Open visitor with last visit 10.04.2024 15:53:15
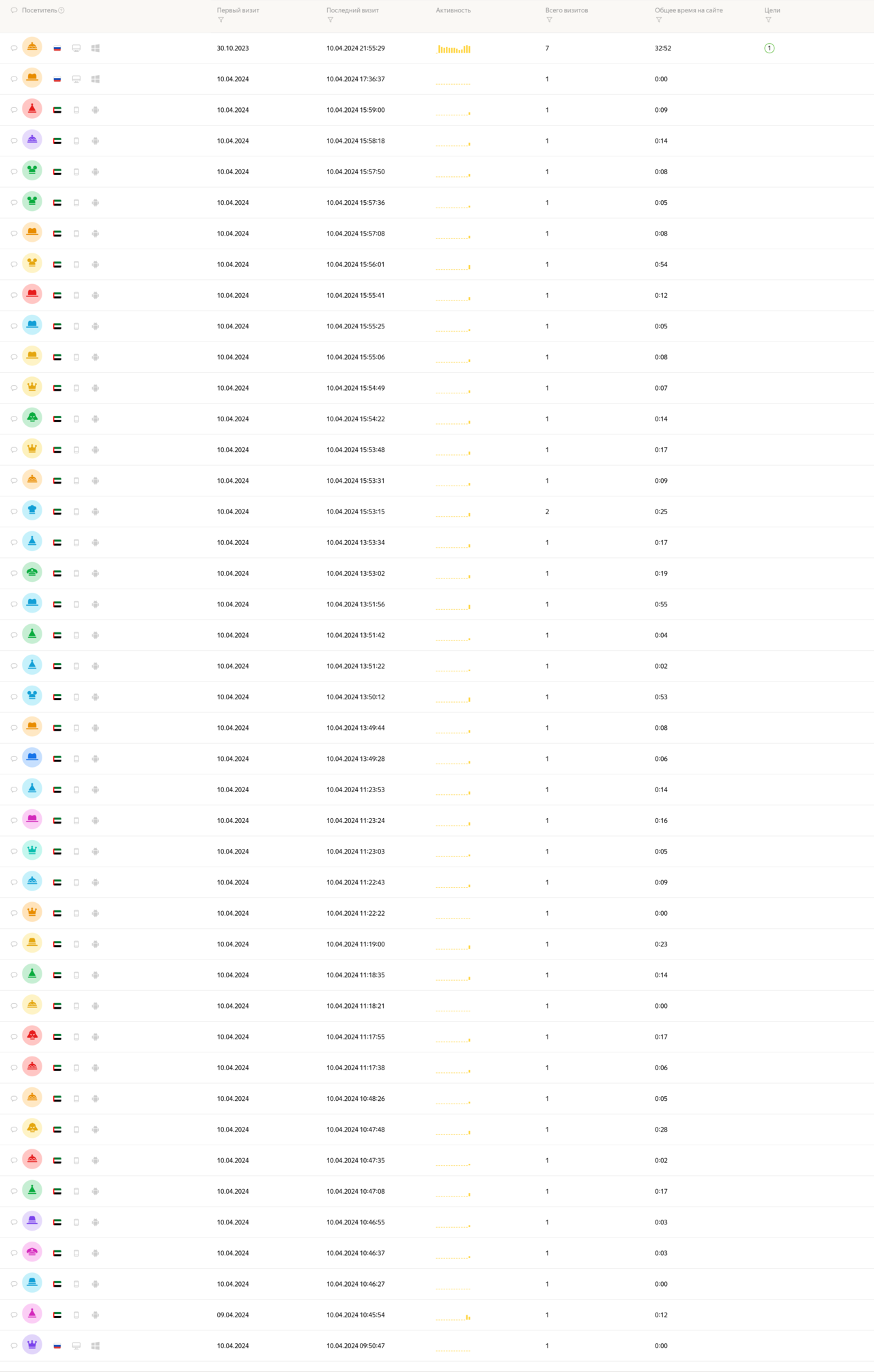The height and width of the screenshot is (1372, 874). click(32, 511)
